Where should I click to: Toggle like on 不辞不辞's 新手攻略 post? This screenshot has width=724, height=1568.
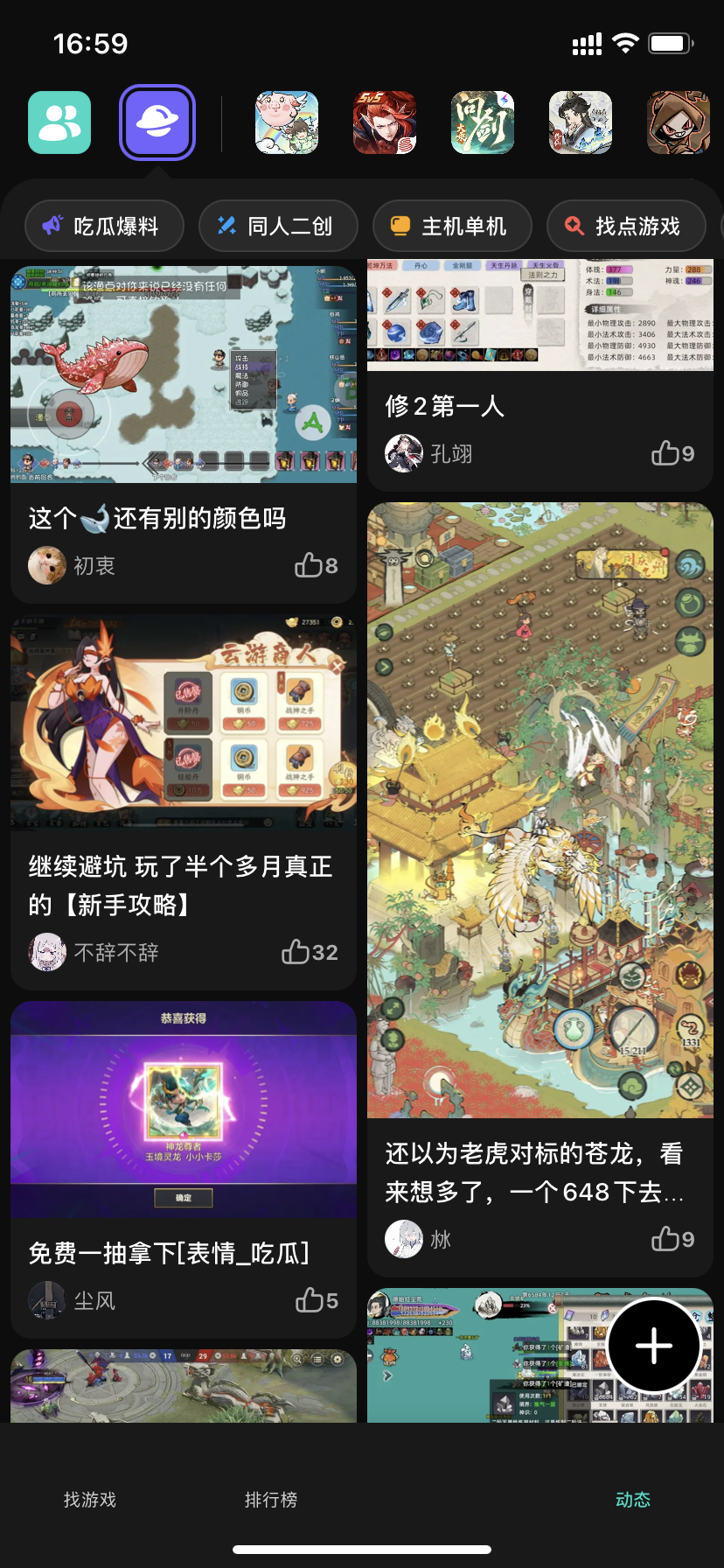pos(297,952)
